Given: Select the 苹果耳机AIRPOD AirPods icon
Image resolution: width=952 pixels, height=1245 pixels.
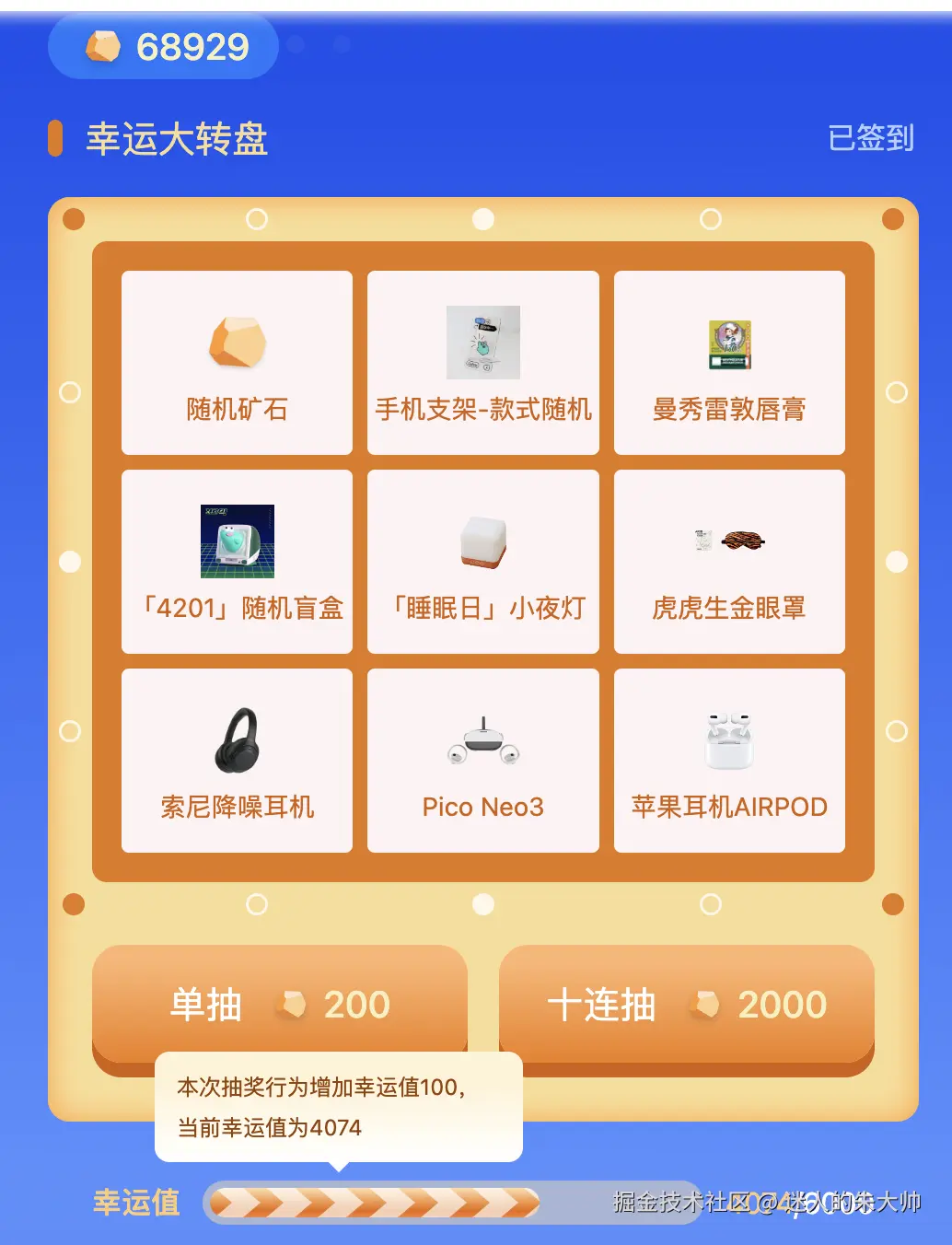Looking at the screenshot, I should point(728,739).
